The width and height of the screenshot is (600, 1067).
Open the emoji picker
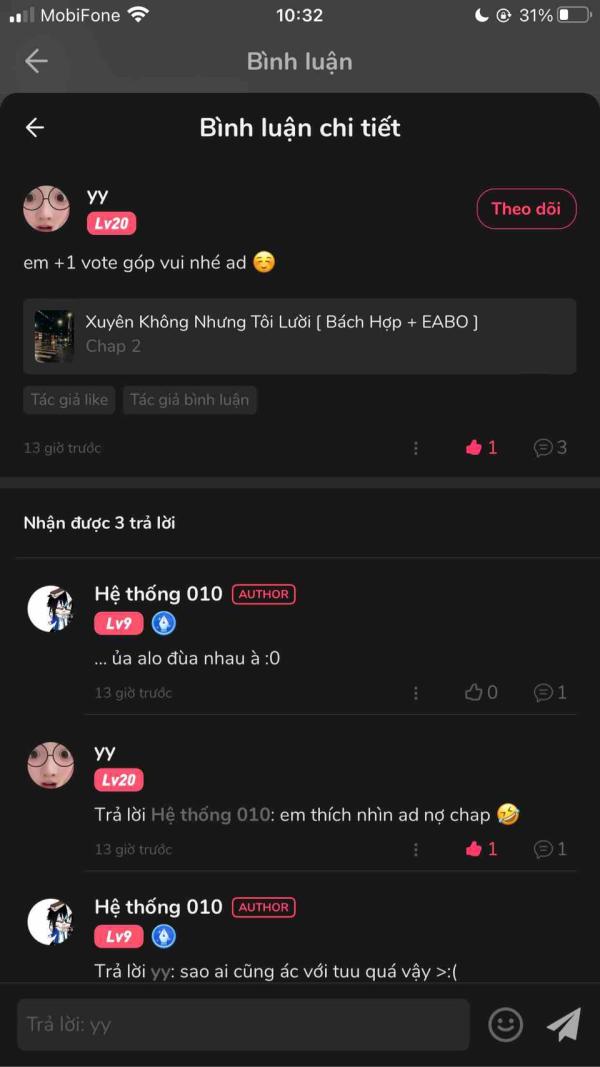point(506,1024)
